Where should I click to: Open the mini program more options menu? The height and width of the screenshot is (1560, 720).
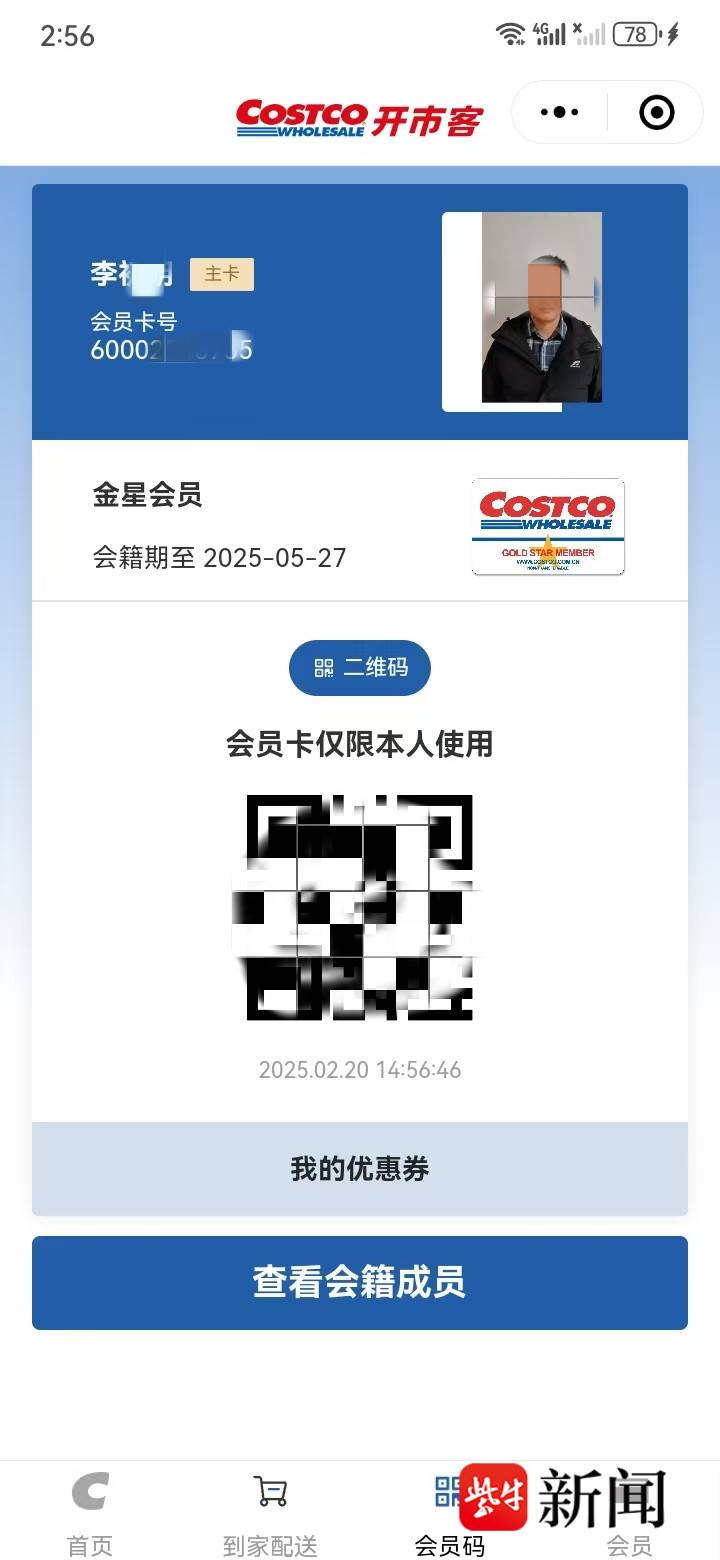coord(559,113)
